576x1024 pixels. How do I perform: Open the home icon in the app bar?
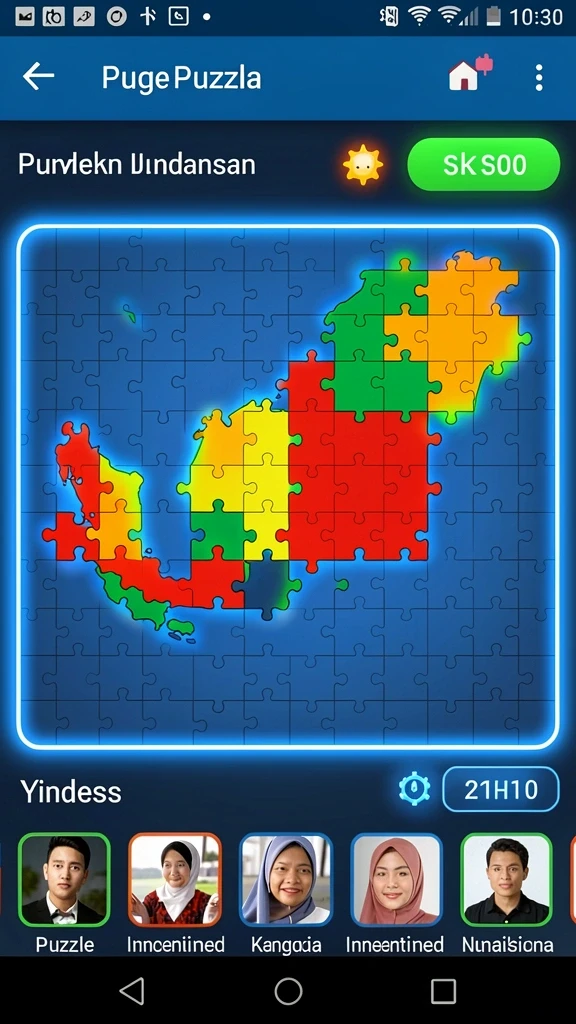[x=470, y=72]
